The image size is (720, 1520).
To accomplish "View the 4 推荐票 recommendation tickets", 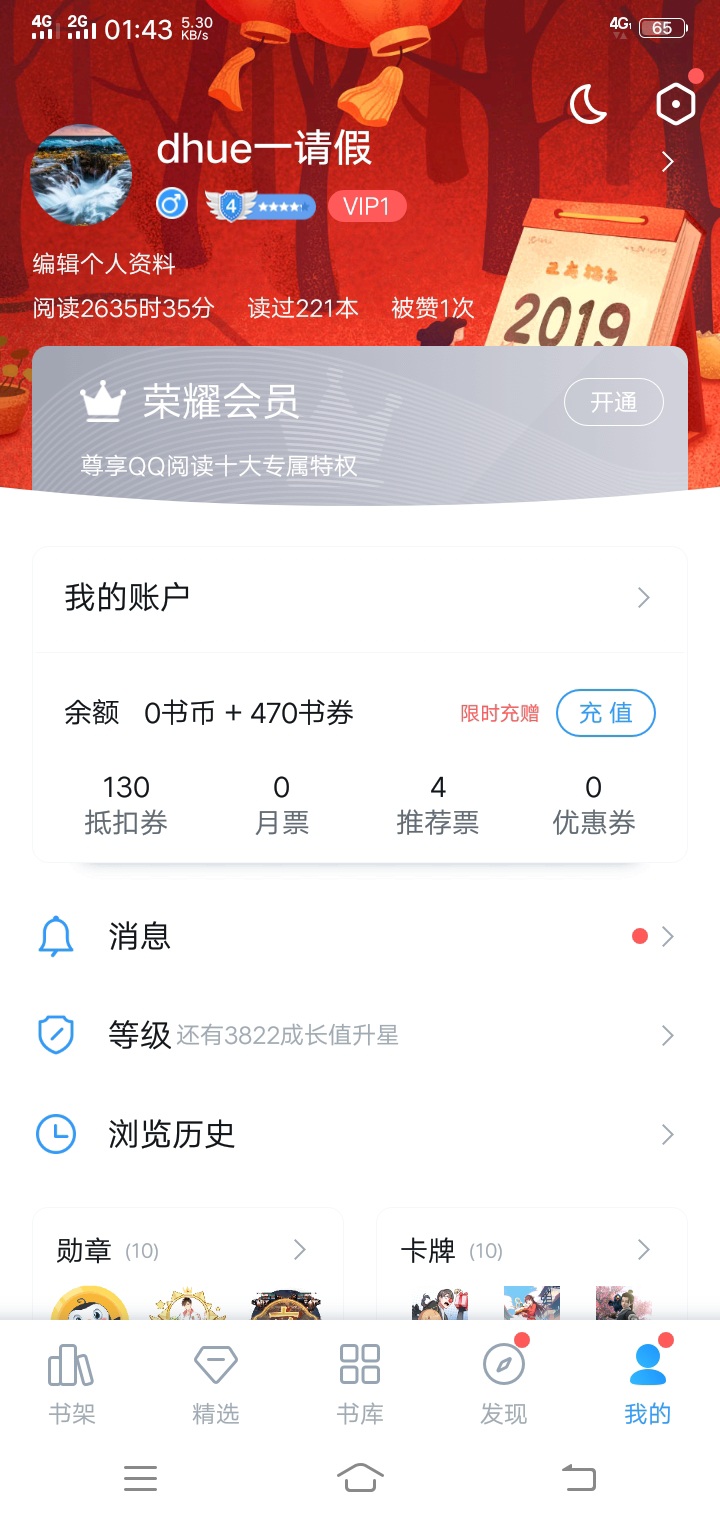I will click(438, 805).
